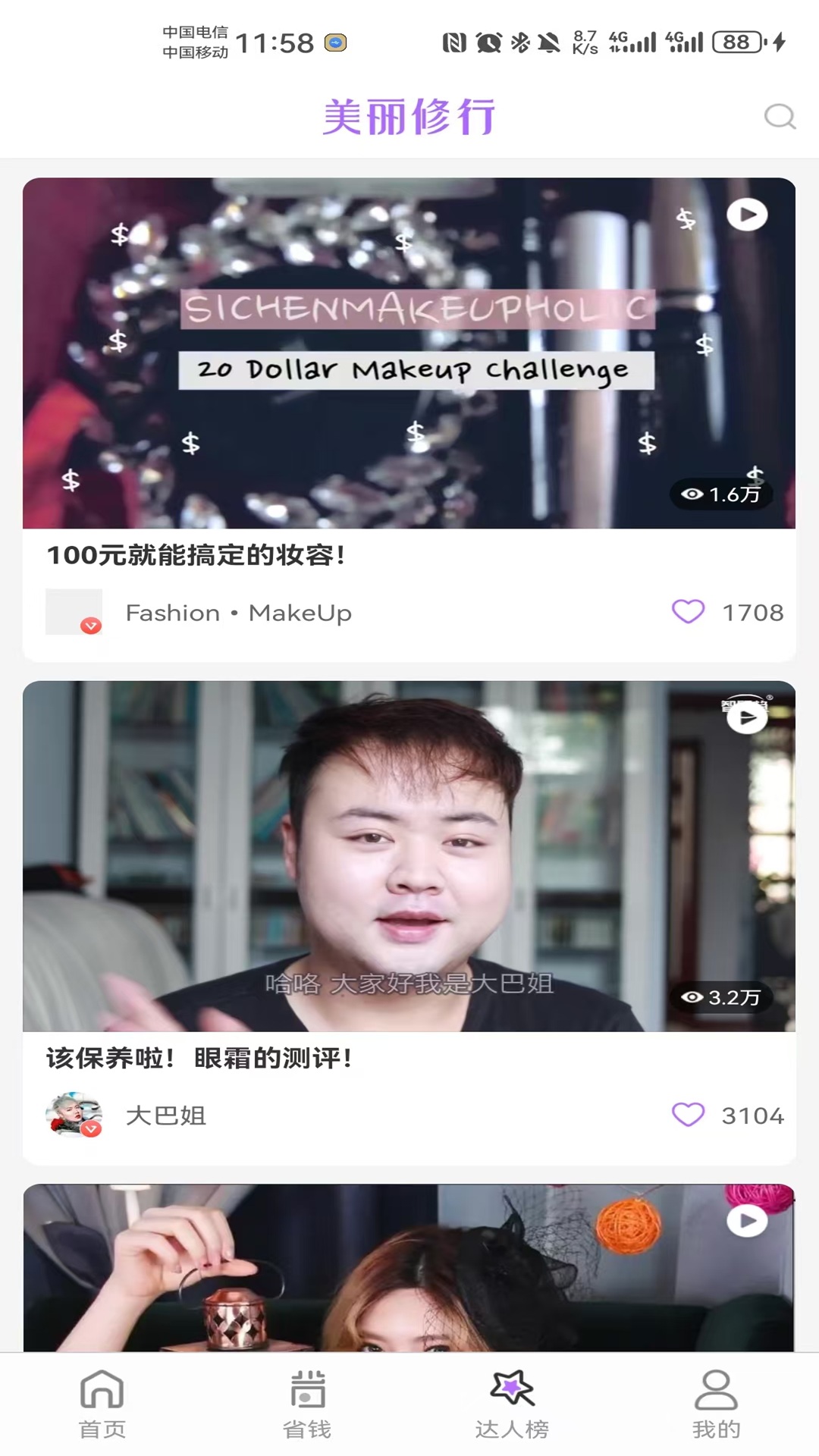Toggle the like heart on the 1708 video
Screen dimensions: 819x1456
tap(688, 612)
